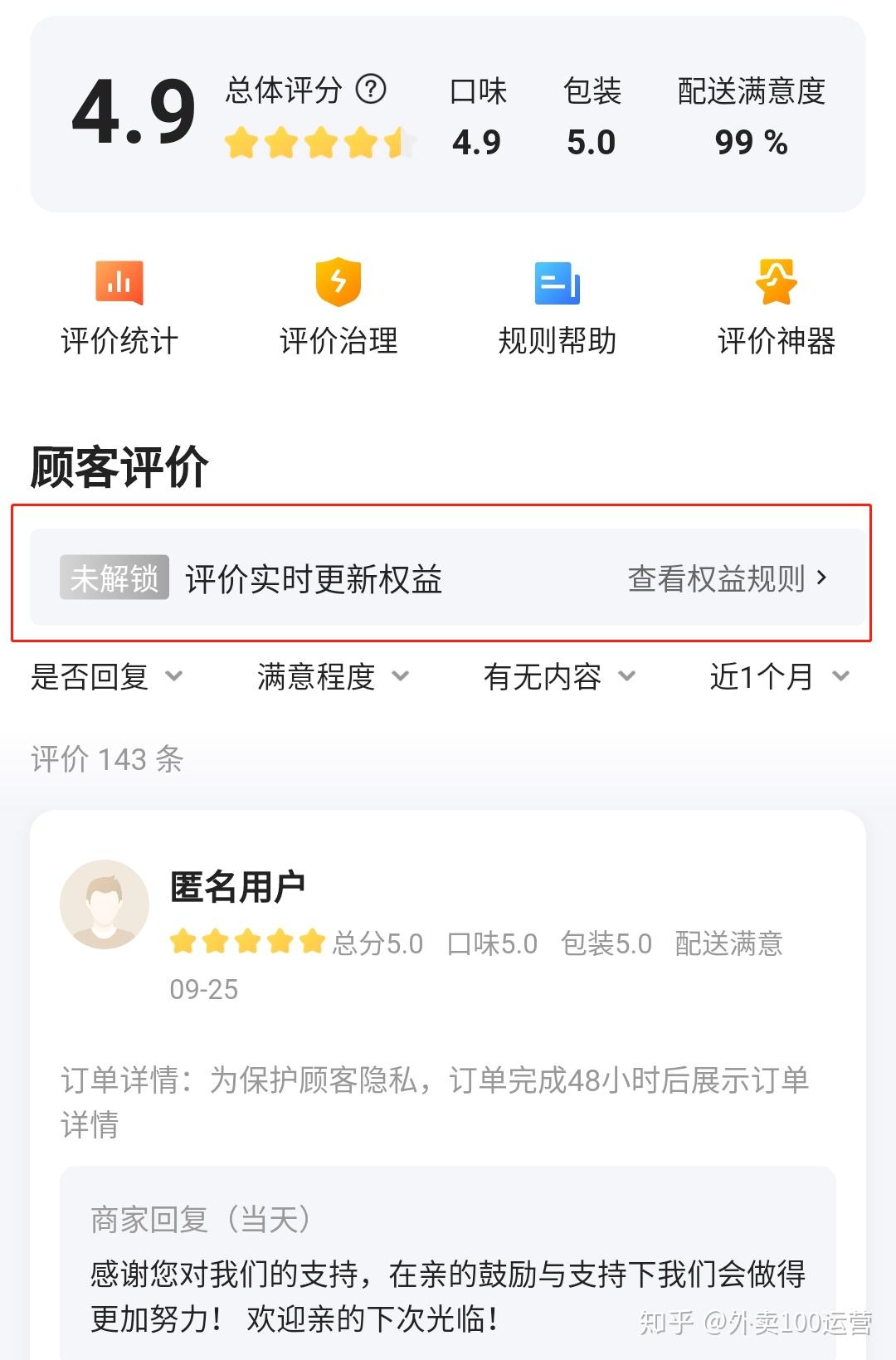Toggle the 未解锁 entitlement badge
This screenshot has height=1360, width=896.
114,579
